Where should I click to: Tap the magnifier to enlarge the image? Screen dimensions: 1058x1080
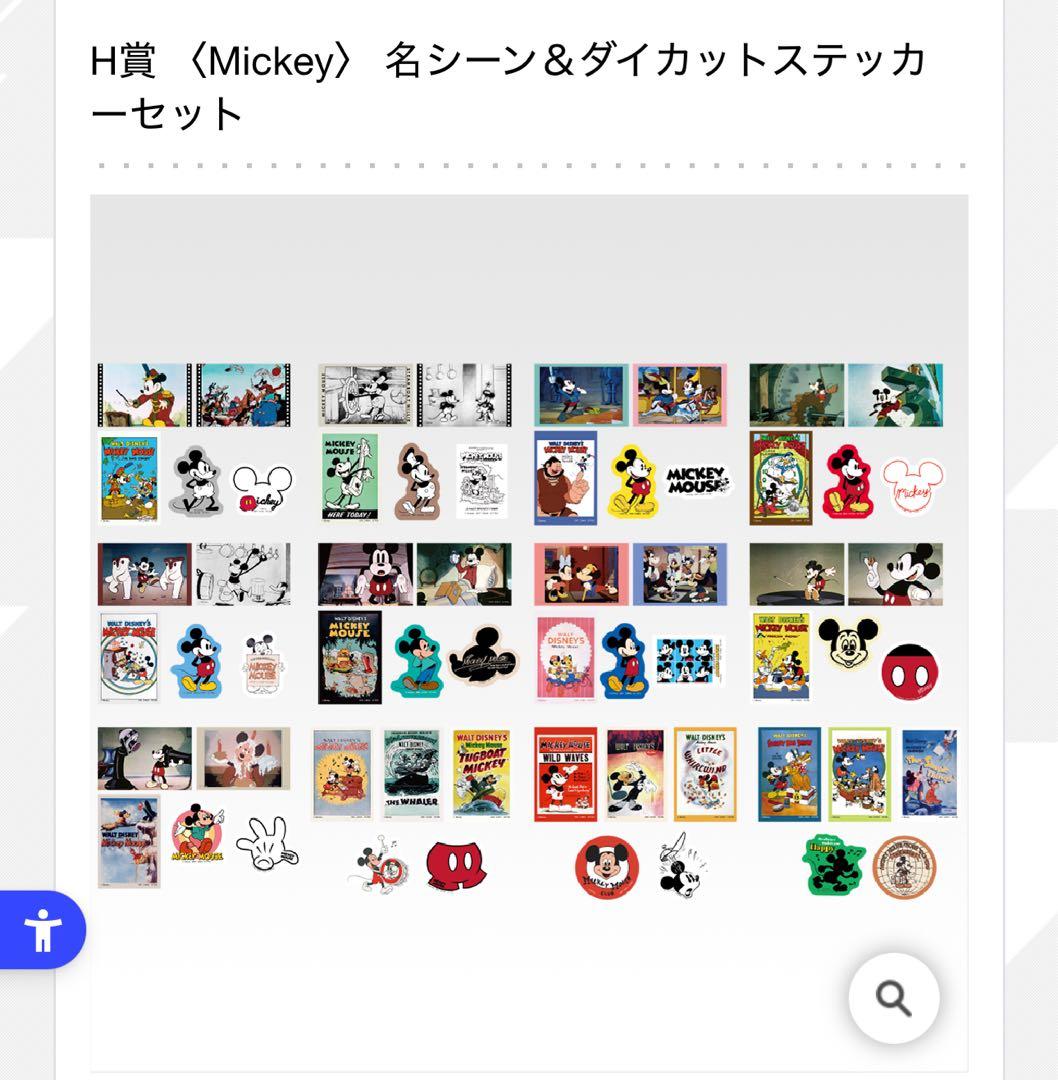click(x=893, y=997)
